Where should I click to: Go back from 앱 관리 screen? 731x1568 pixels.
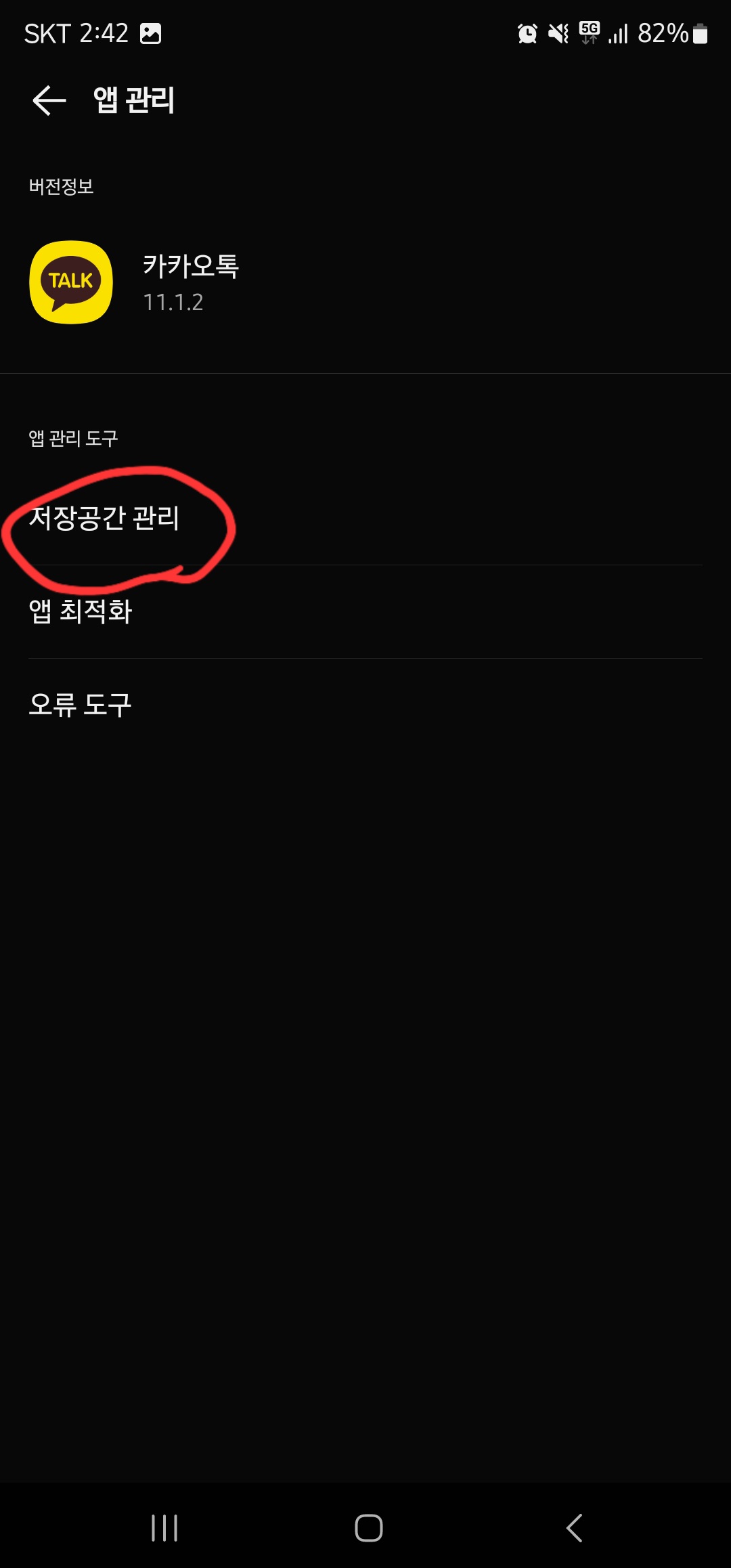(x=49, y=101)
